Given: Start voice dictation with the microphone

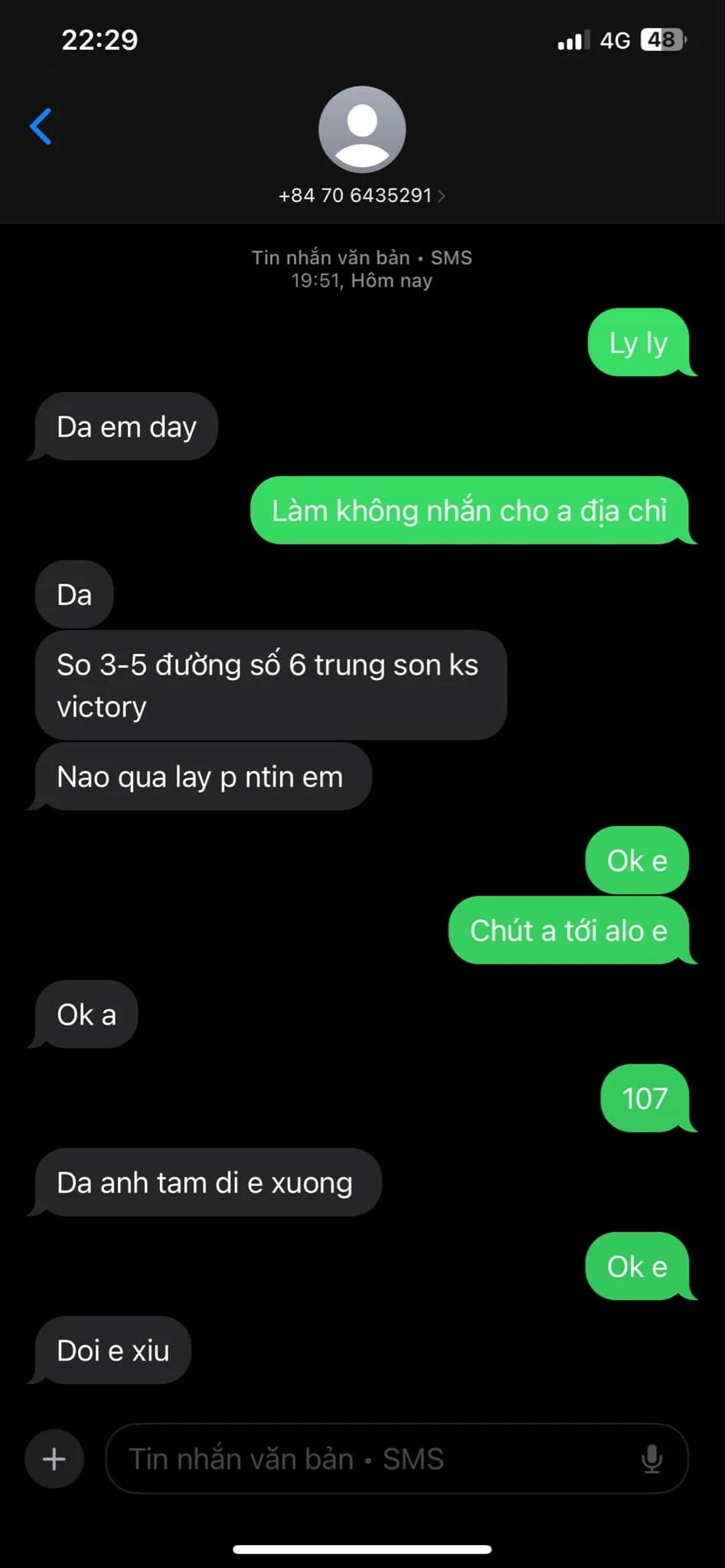Looking at the screenshot, I should (652, 1459).
